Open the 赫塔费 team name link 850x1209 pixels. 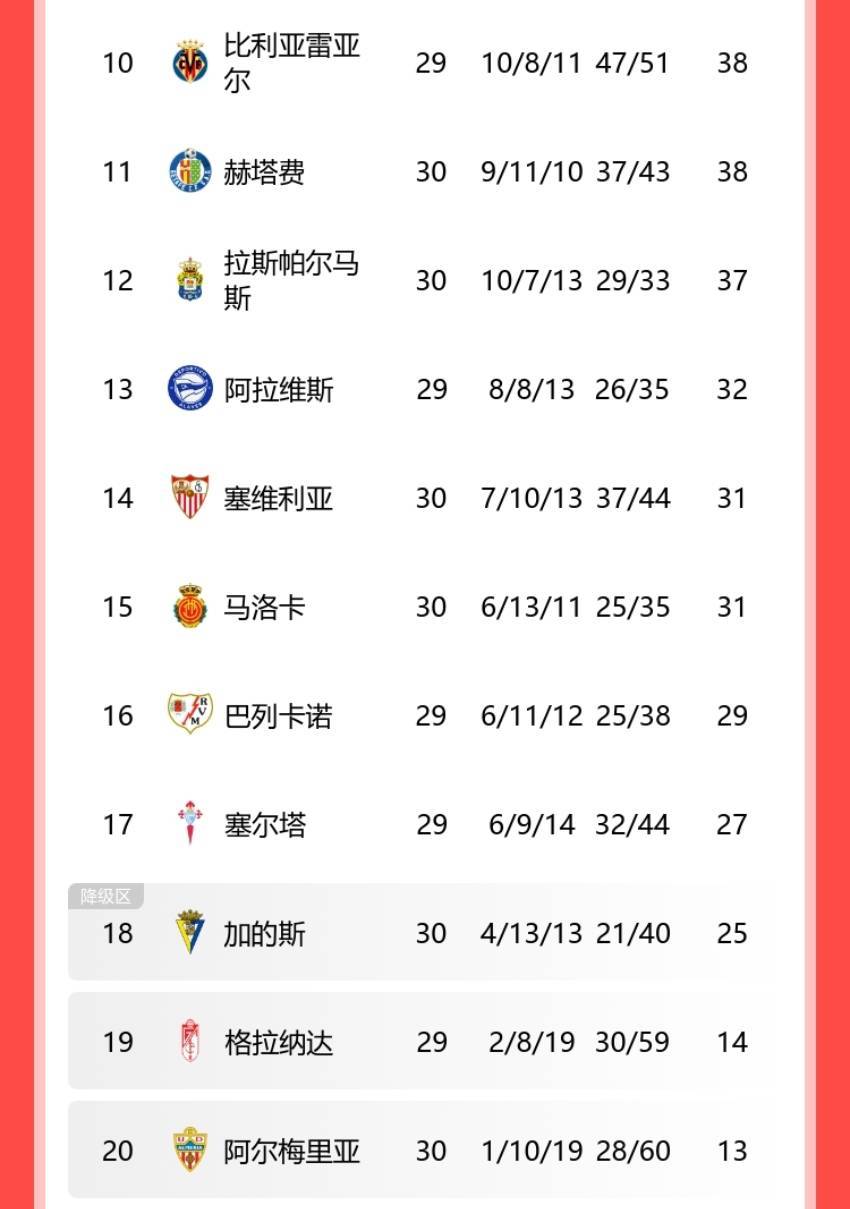click(263, 171)
